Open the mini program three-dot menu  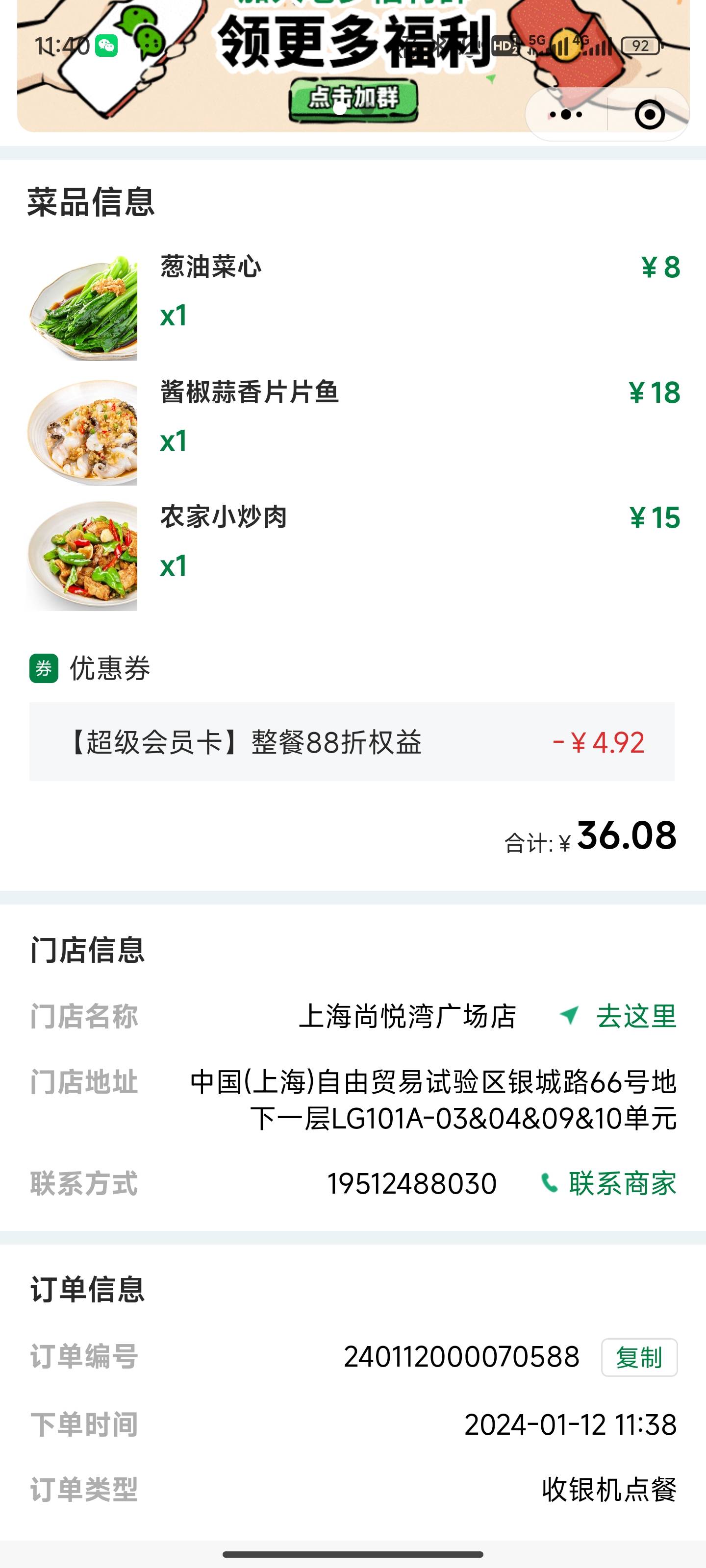tap(566, 115)
